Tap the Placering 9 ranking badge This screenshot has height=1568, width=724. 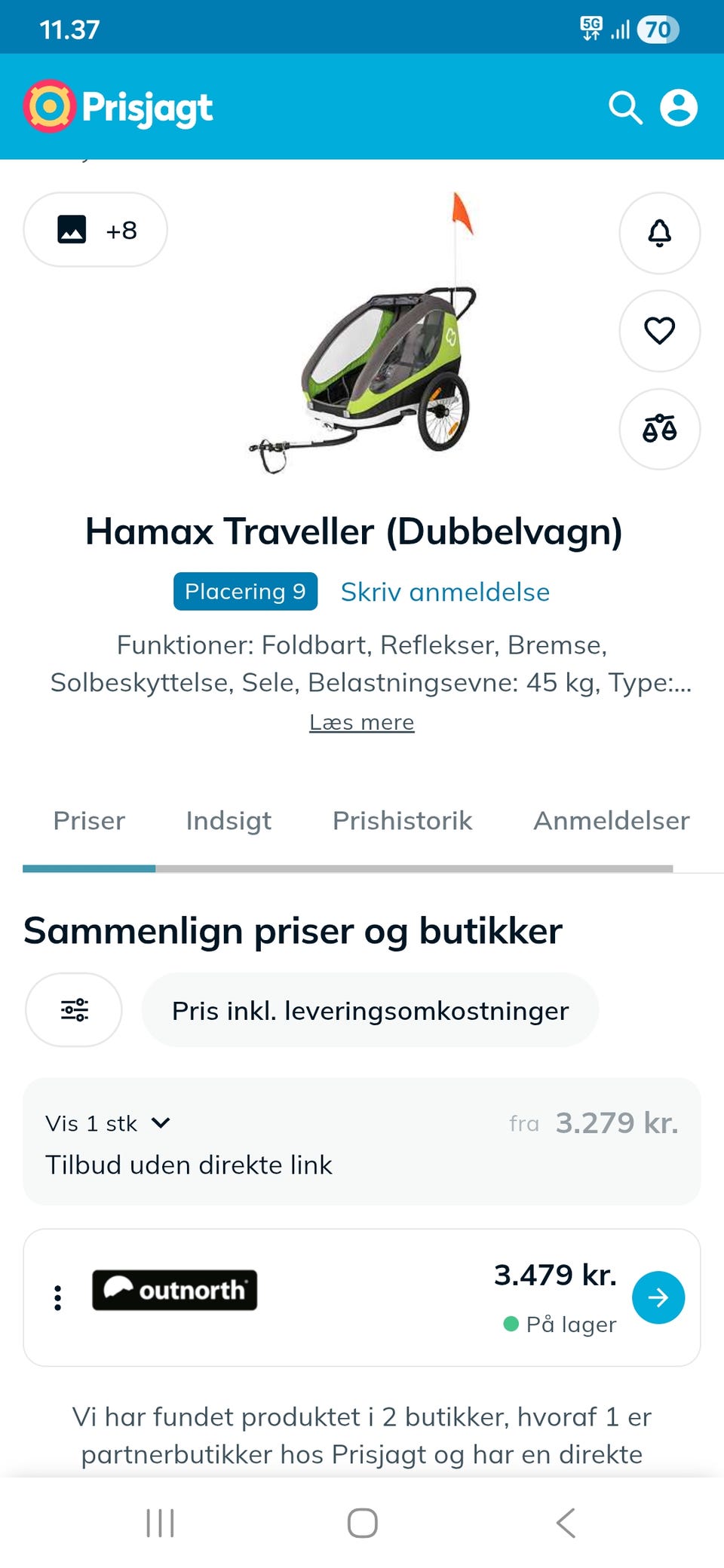pyautogui.click(x=245, y=592)
